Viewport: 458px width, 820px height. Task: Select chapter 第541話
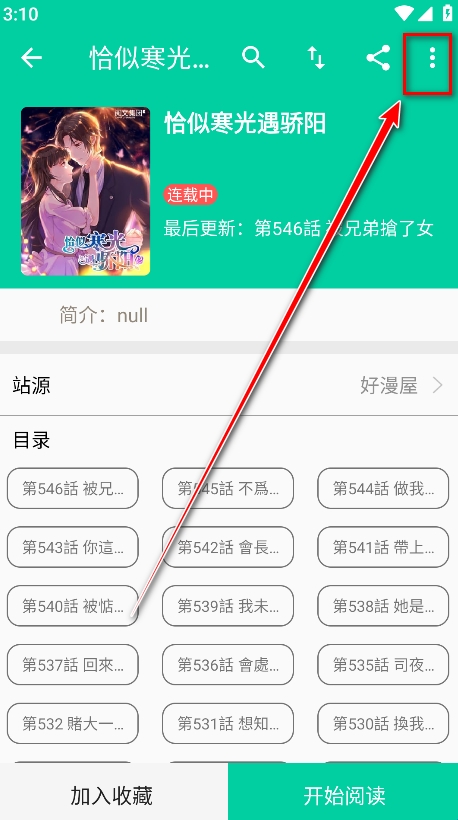tap(383, 547)
